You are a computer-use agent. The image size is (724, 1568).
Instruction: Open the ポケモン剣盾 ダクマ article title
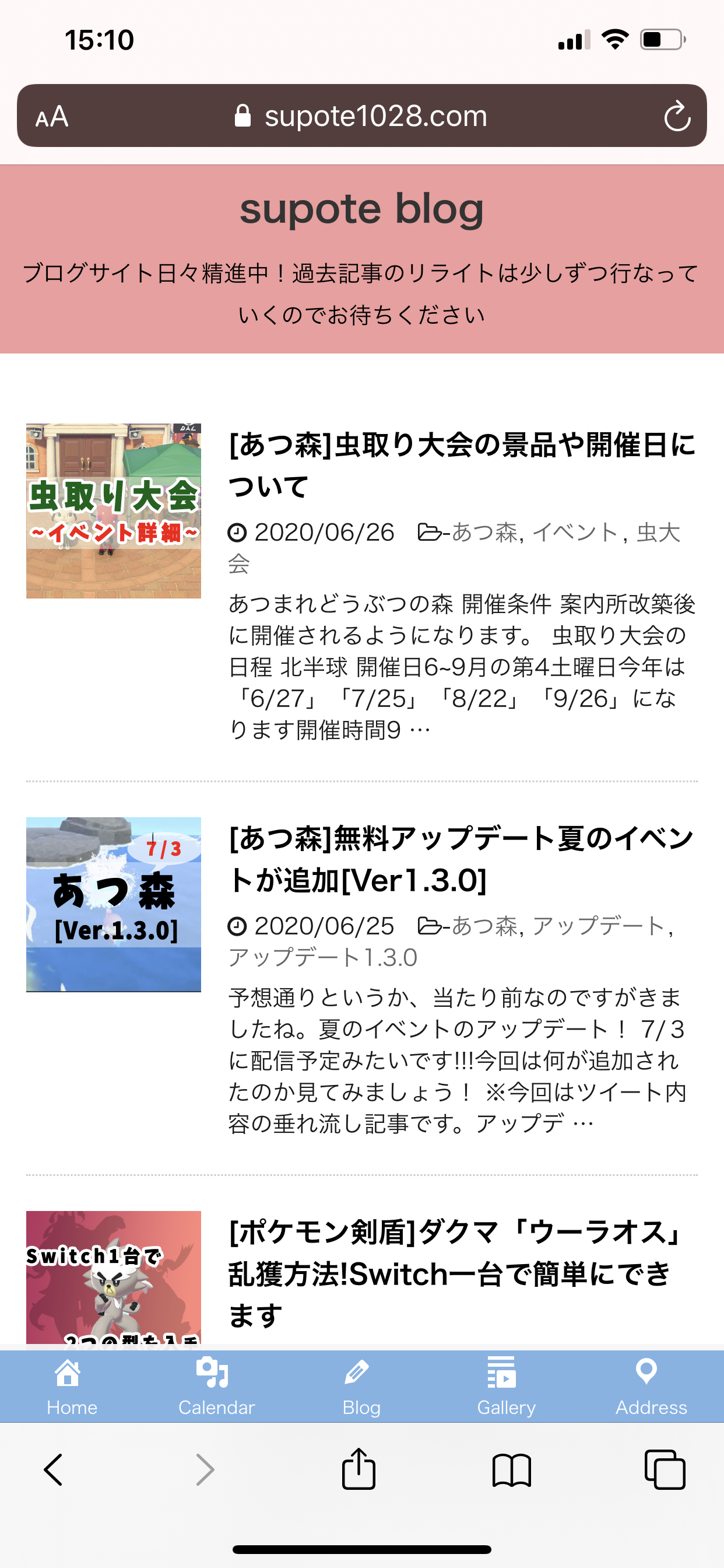tap(456, 1274)
